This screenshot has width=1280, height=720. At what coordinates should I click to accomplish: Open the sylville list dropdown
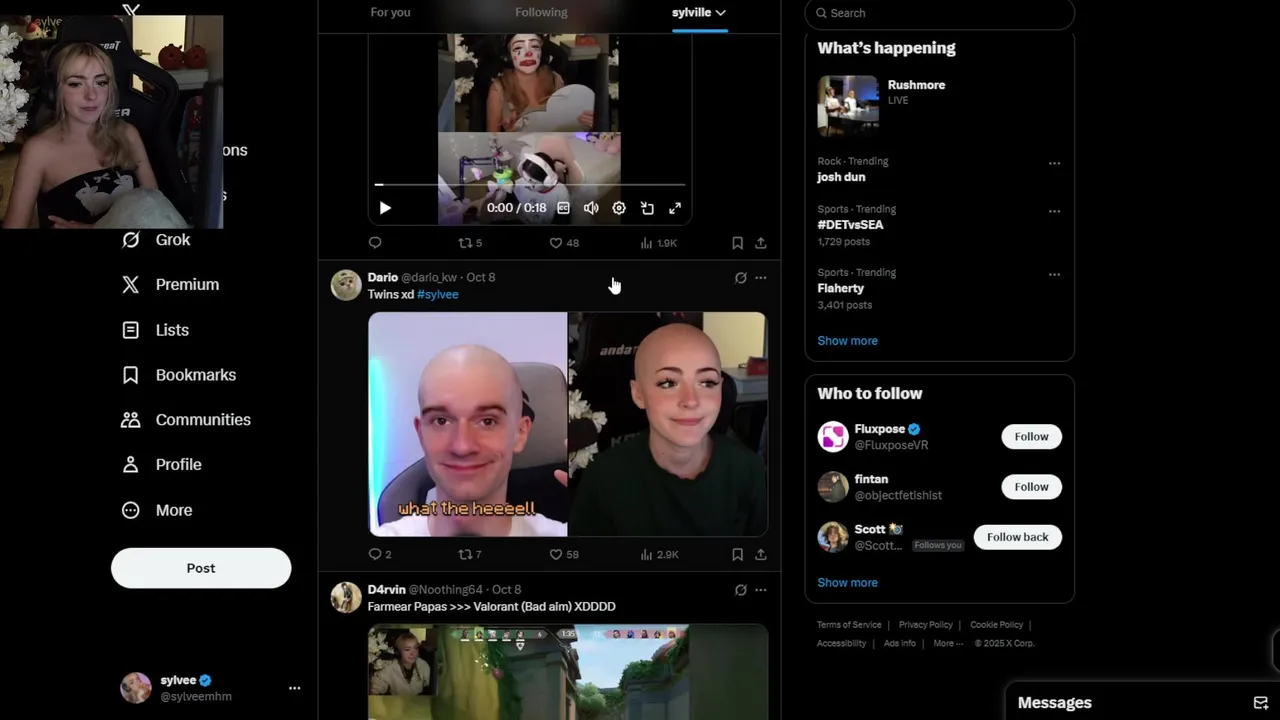pyautogui.click(x=699, y=12)
